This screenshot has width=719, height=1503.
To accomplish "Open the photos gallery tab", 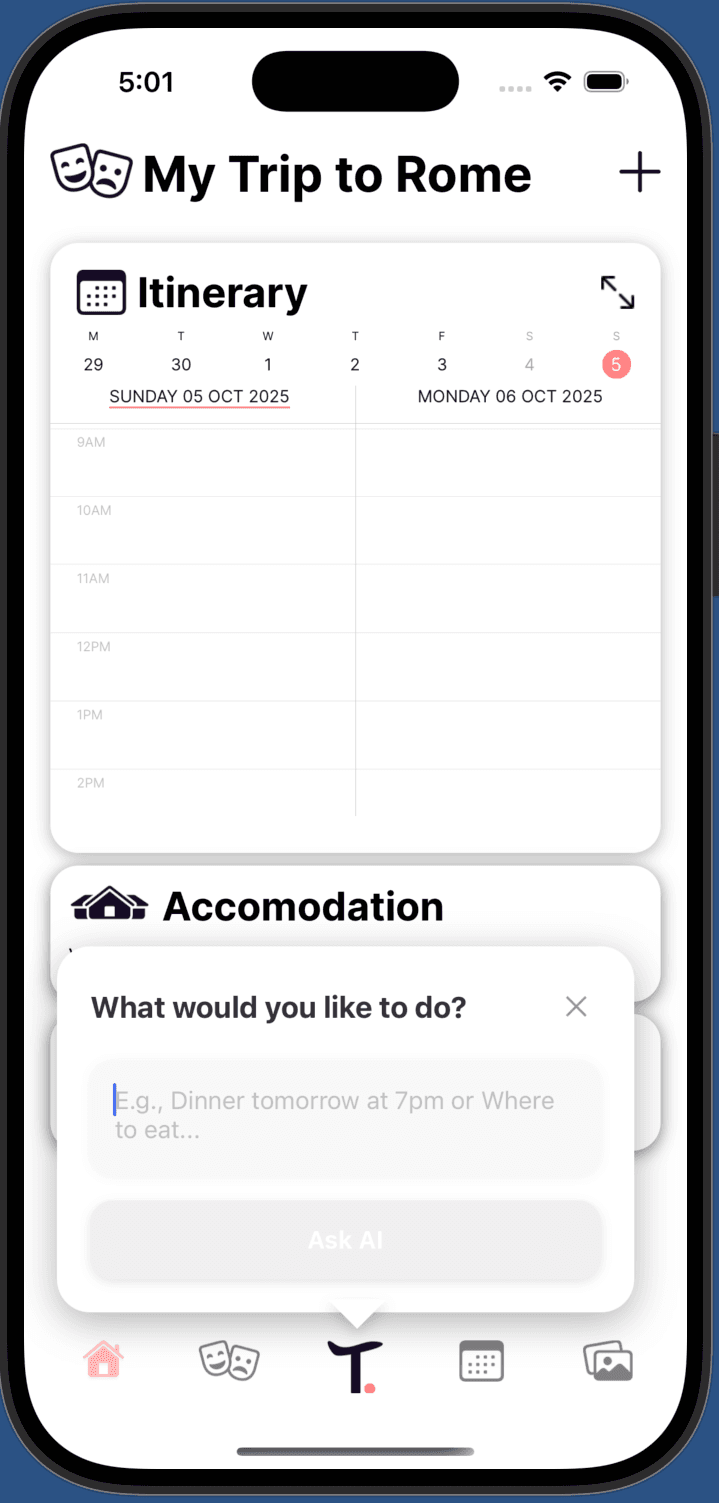I will (608, 1361).
